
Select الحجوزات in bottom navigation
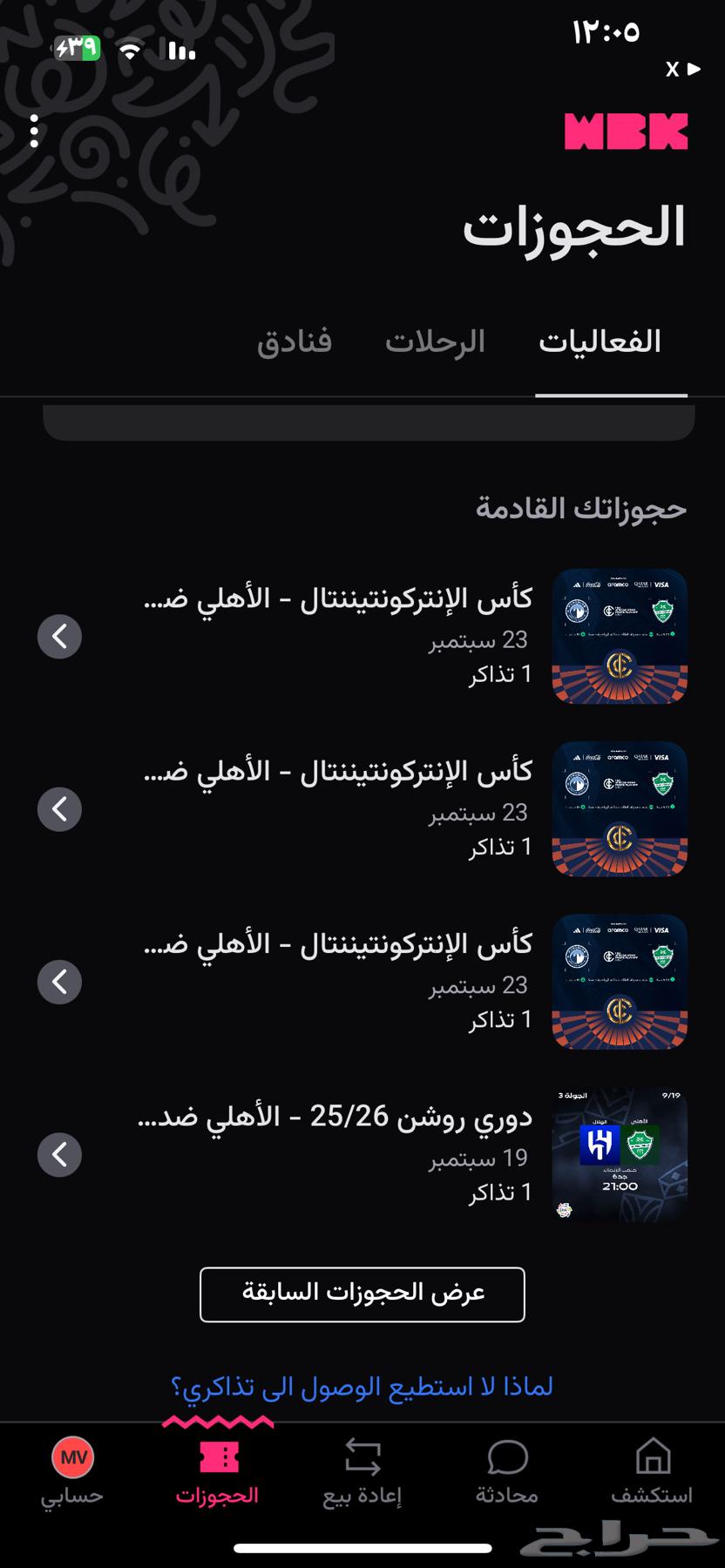pos(218,1473)
